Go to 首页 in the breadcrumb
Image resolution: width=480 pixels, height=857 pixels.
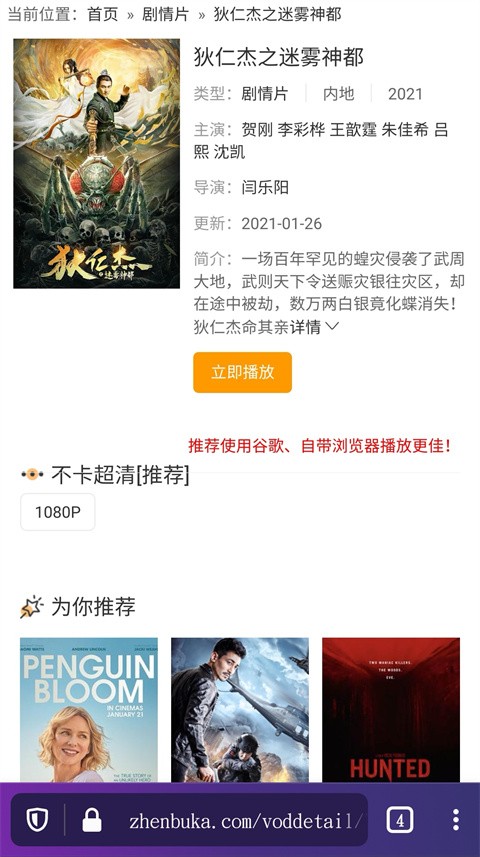pyautogui.click(x=102, y=14)
